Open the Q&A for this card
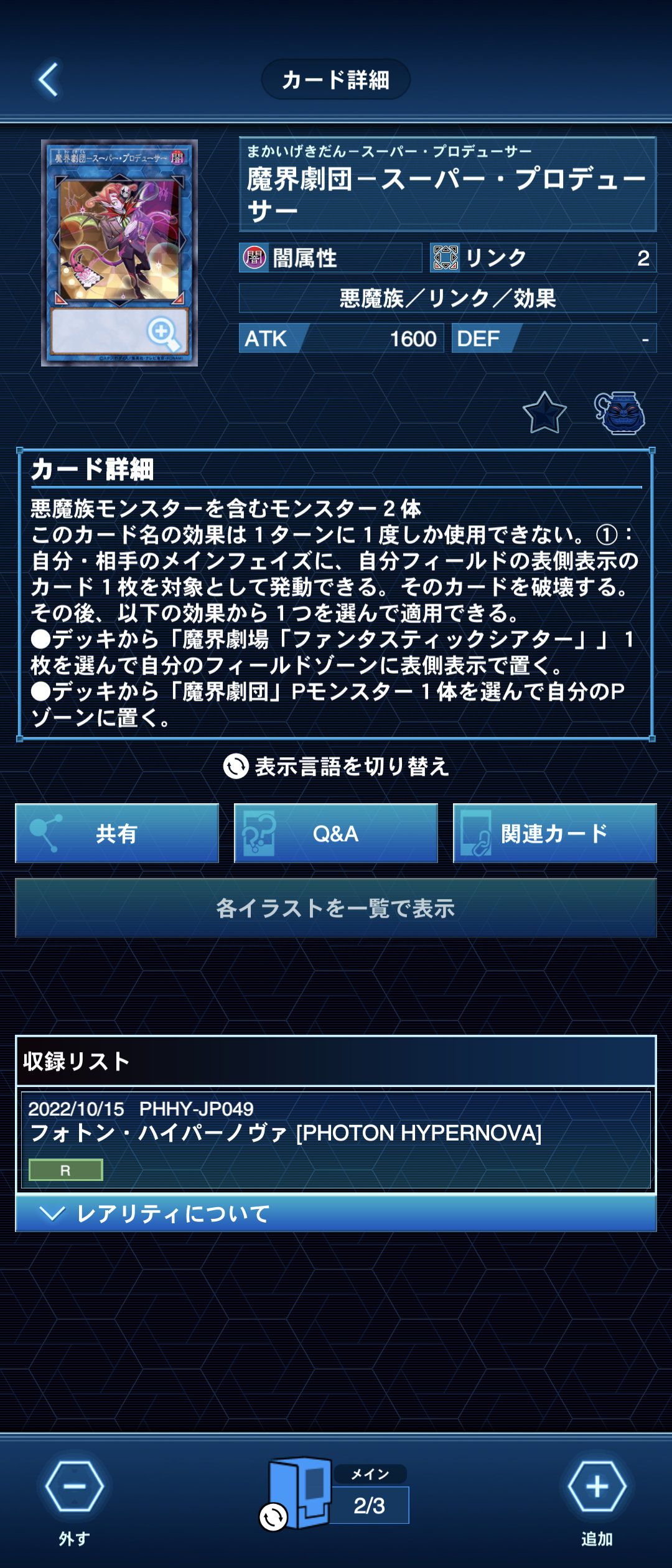 pos(336,833)
